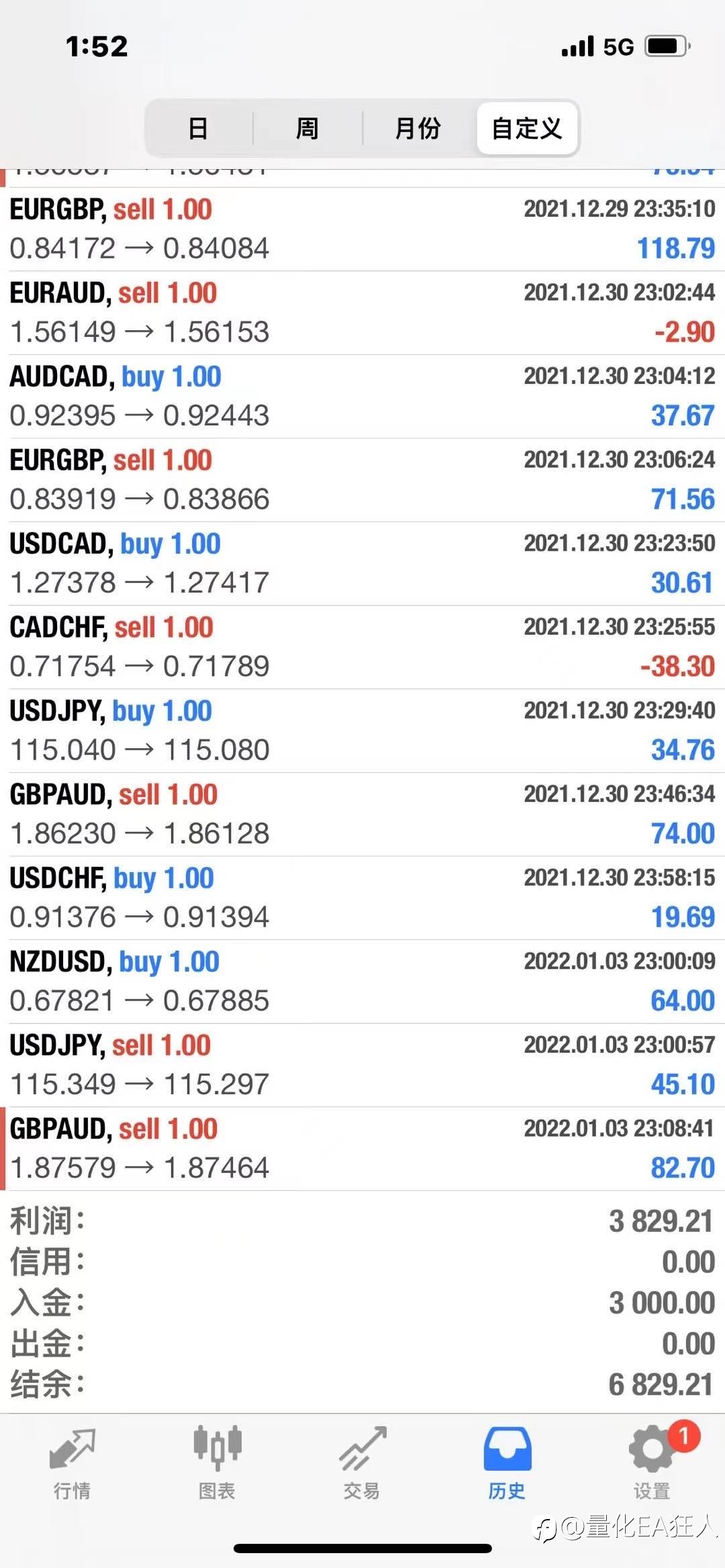The image size is (725, 1568).
Task: Expand the CADCHF sell trade row
Action: (362, 647)
